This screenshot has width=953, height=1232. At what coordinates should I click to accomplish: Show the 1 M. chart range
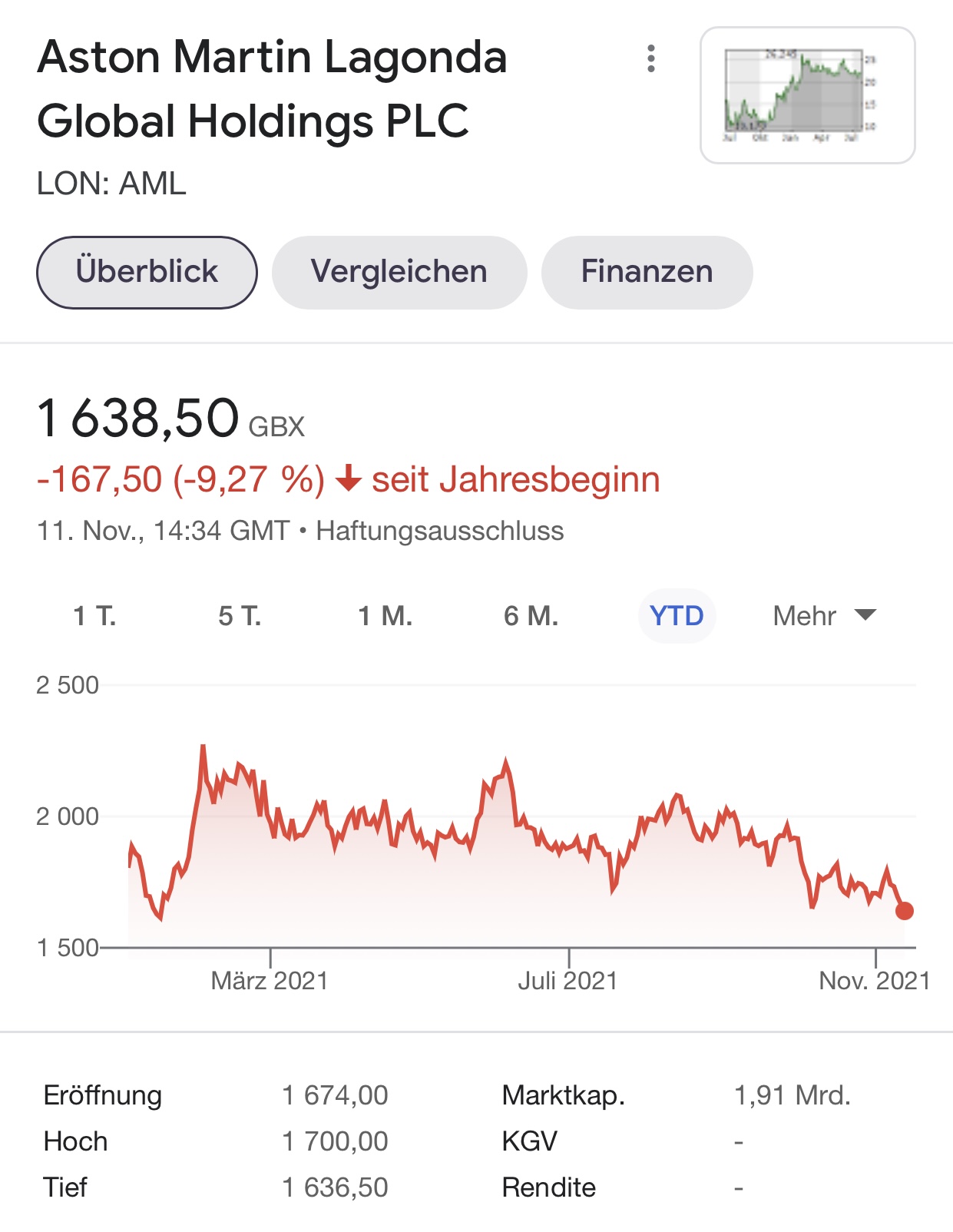pos(385,615)
